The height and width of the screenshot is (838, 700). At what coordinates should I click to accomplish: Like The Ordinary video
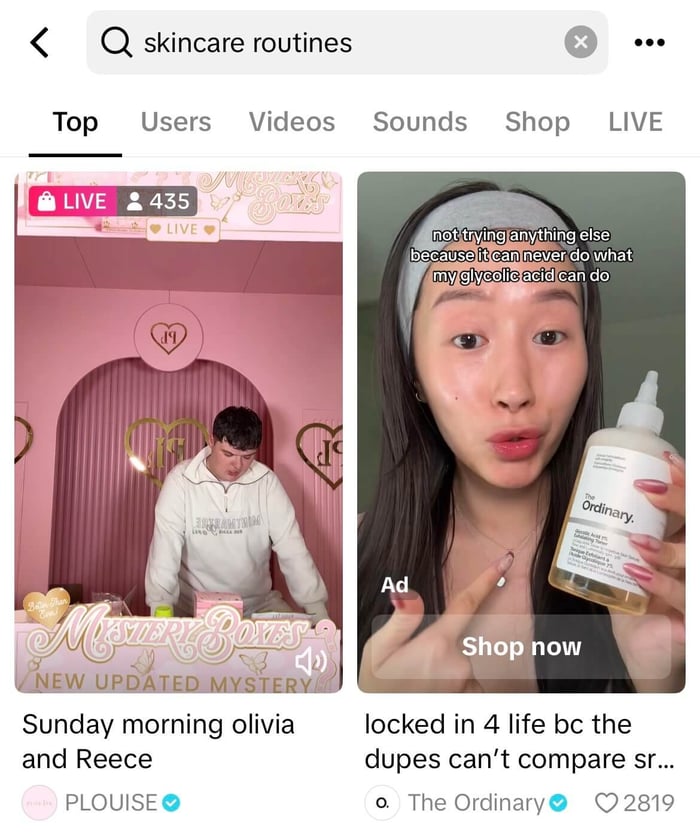[607, 802]
